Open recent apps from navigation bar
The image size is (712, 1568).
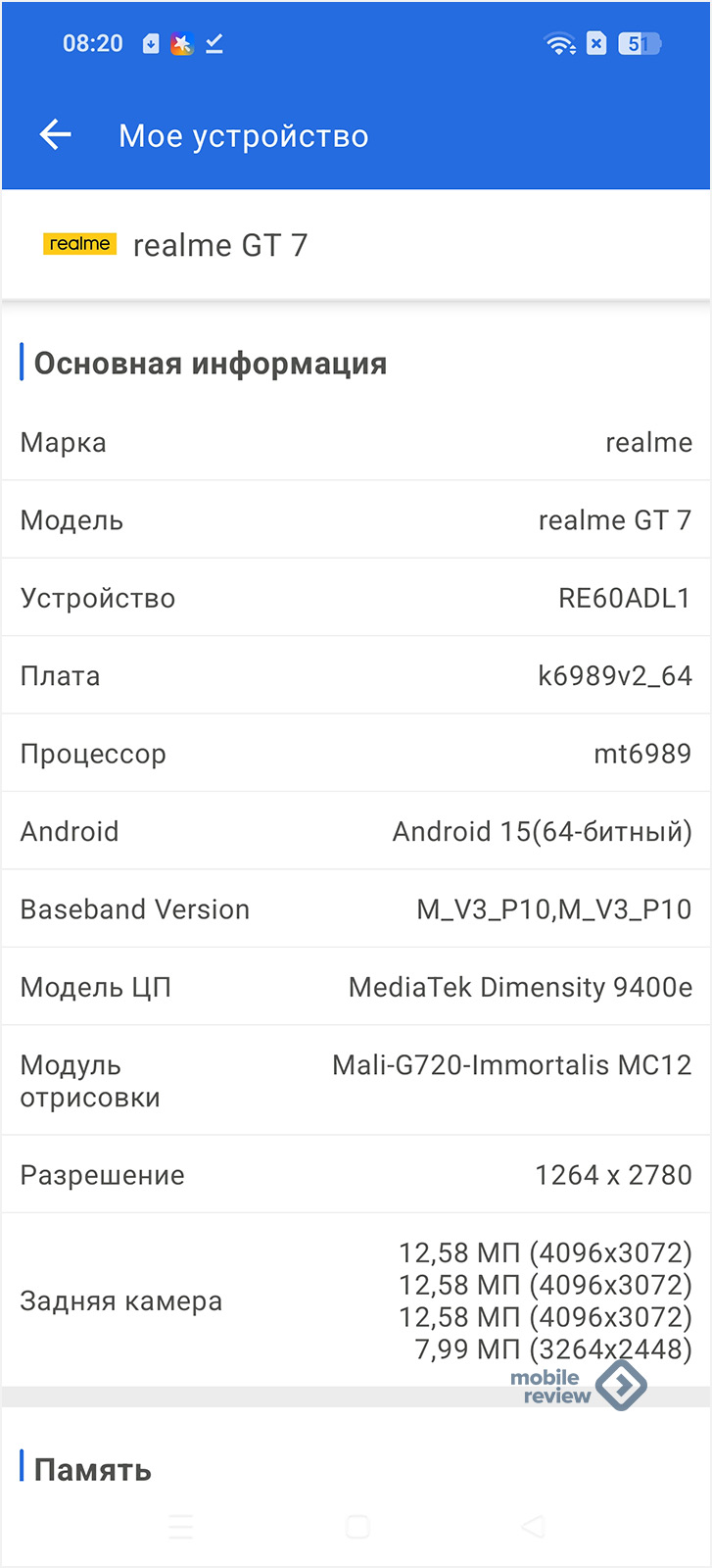pos(181,1526)
